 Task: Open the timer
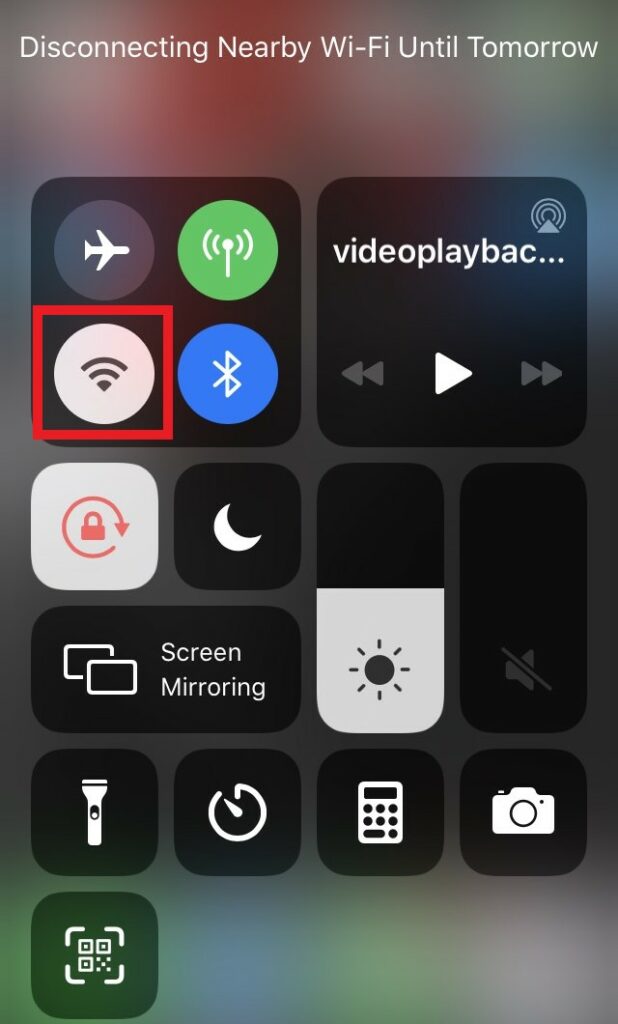point(237,812)
